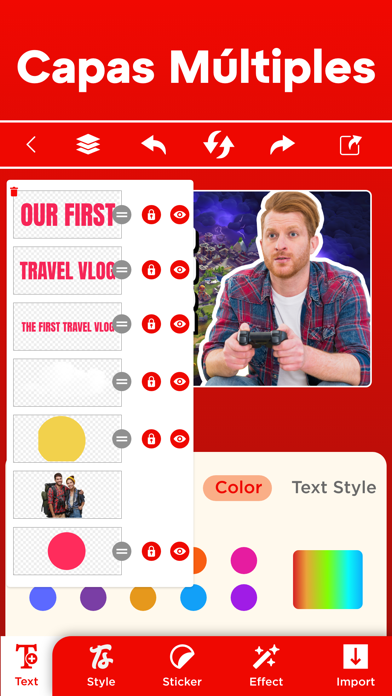Hide the pink circle layer
Image resolution: width=392 pixels, height=696 pixels.
click(180, 551)
